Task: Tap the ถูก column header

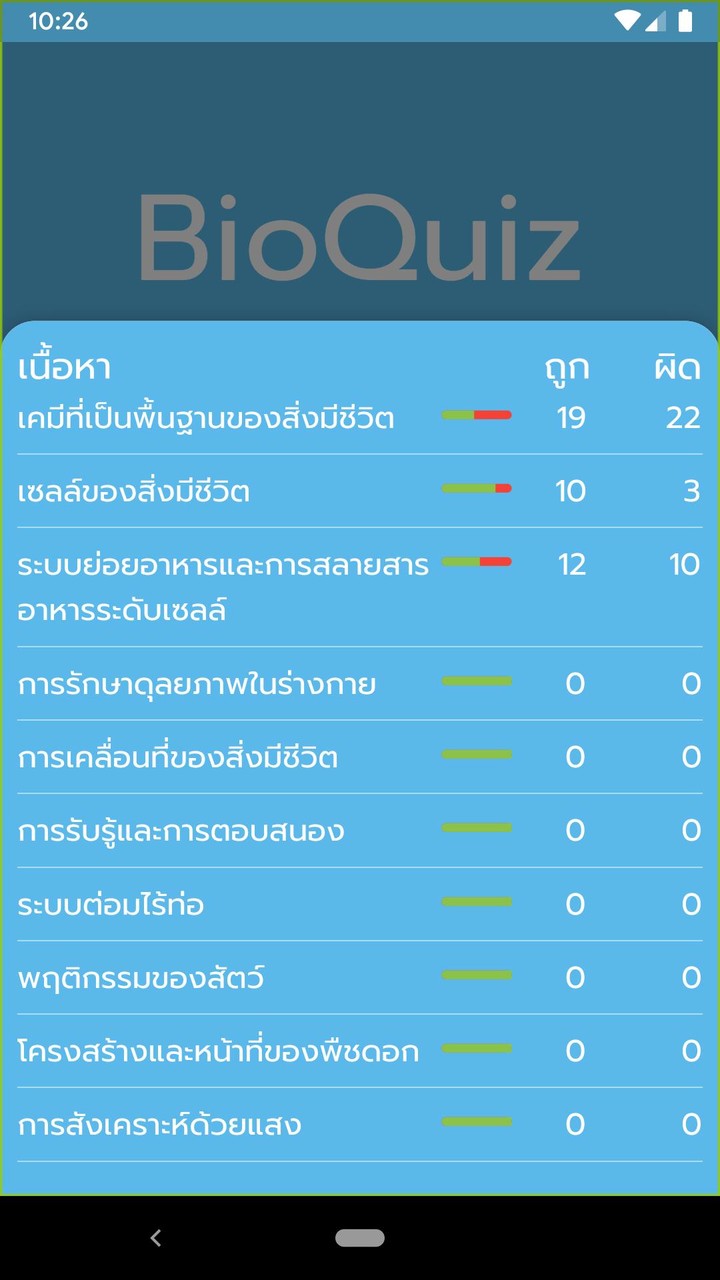Action: 568,367
